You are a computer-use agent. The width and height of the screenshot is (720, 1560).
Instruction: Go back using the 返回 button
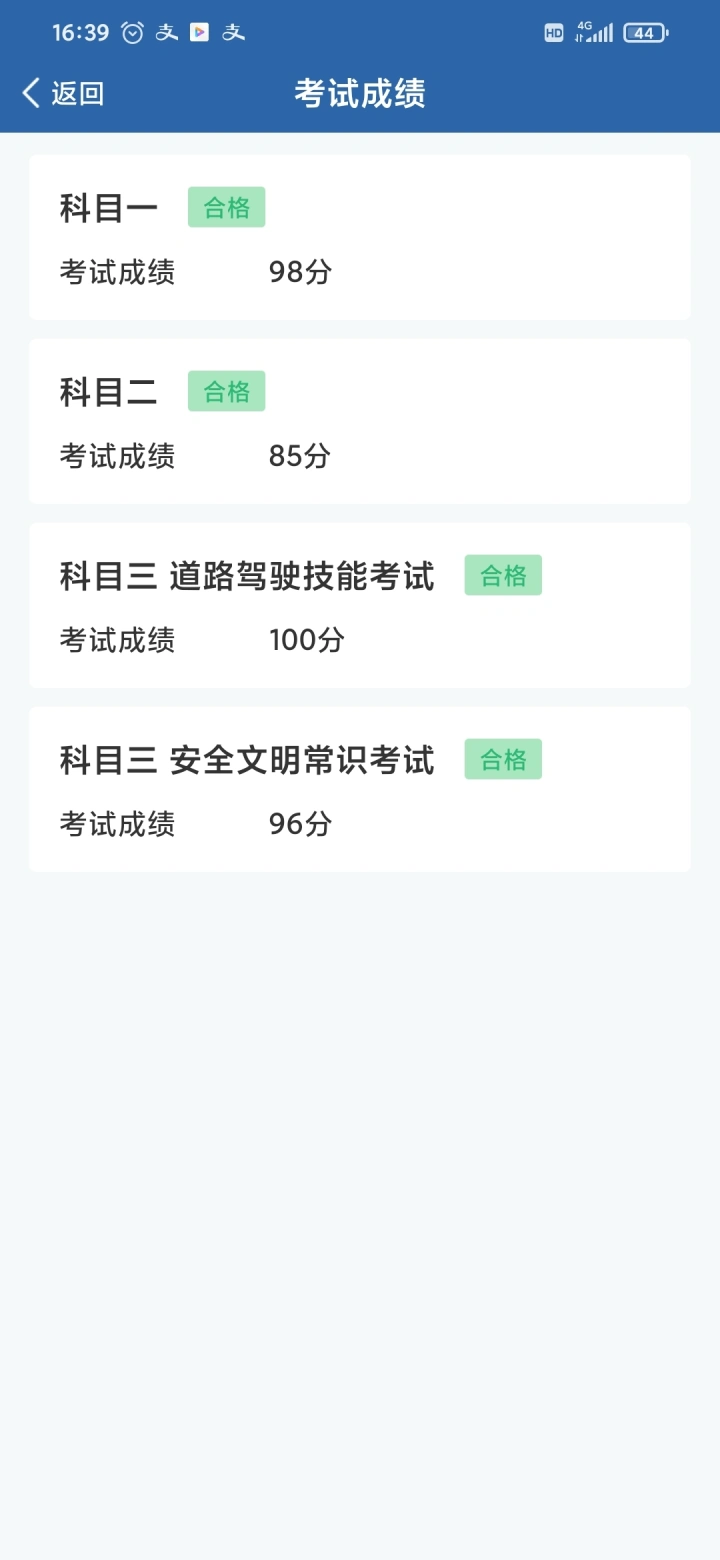pos(63,93)
